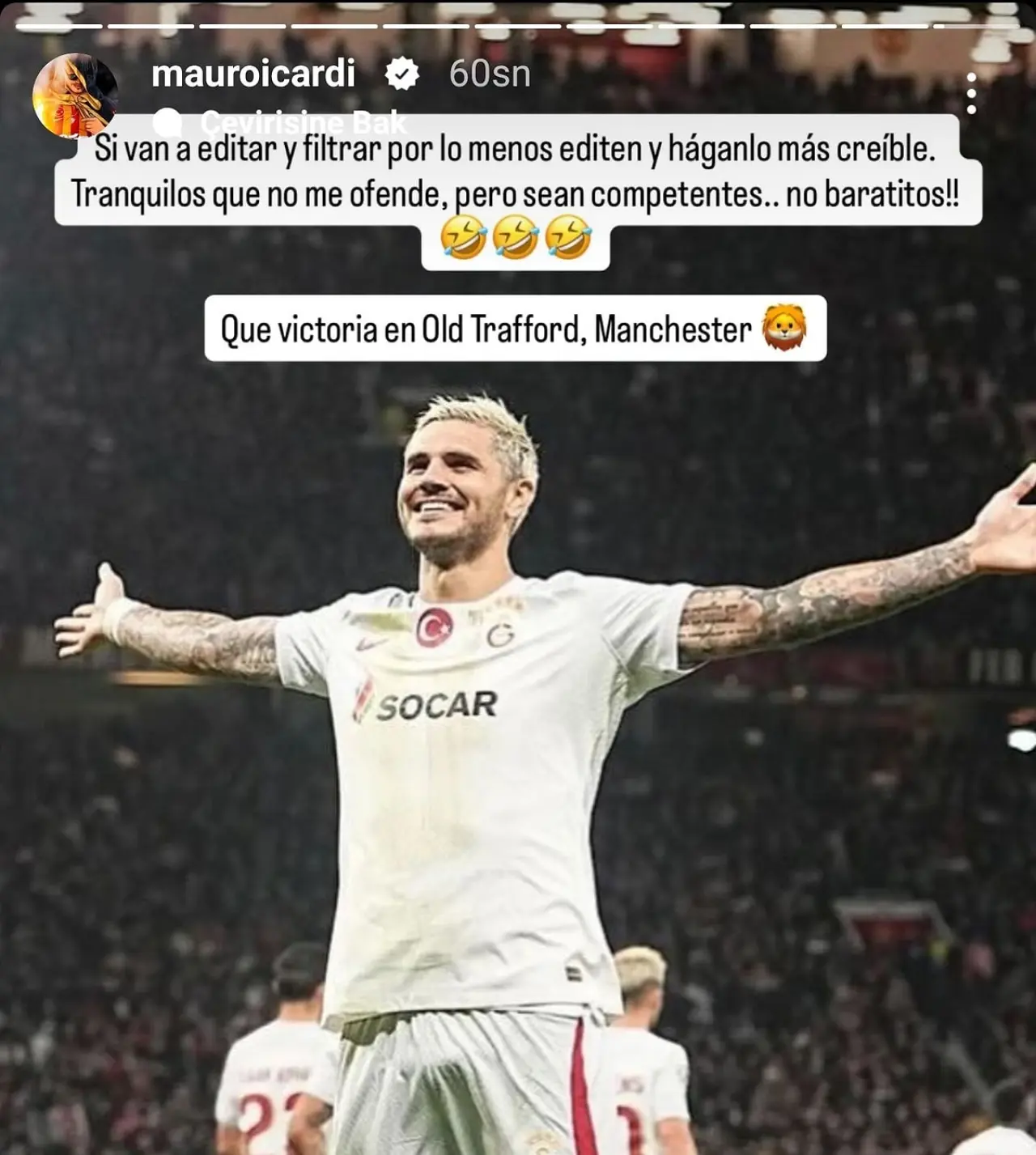Open mauroicardi's profile picture
1036x1155 pixels.
click(75, 96)
